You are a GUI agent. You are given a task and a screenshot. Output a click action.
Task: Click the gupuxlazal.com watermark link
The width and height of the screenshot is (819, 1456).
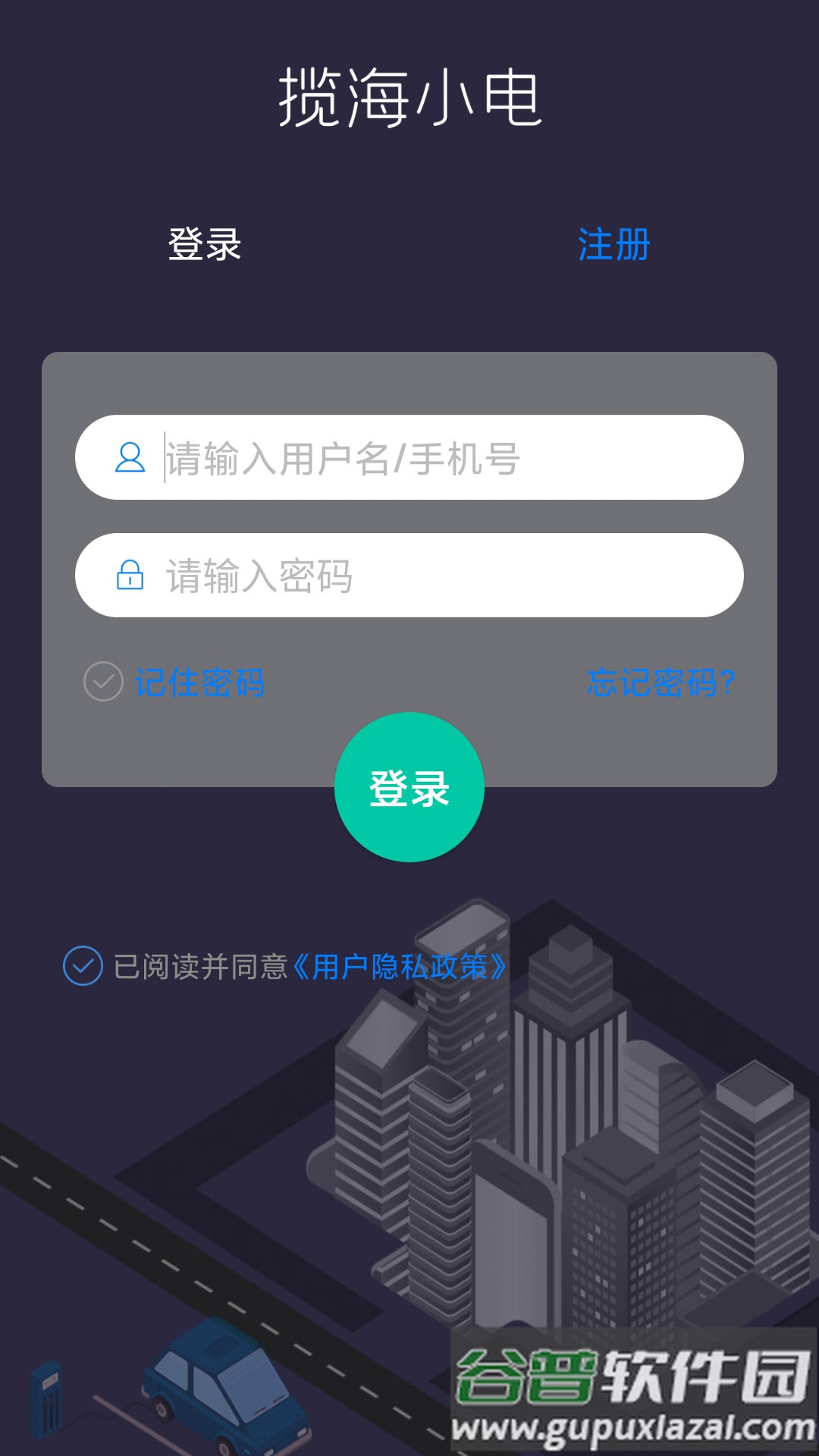(x=629, y=1426)
